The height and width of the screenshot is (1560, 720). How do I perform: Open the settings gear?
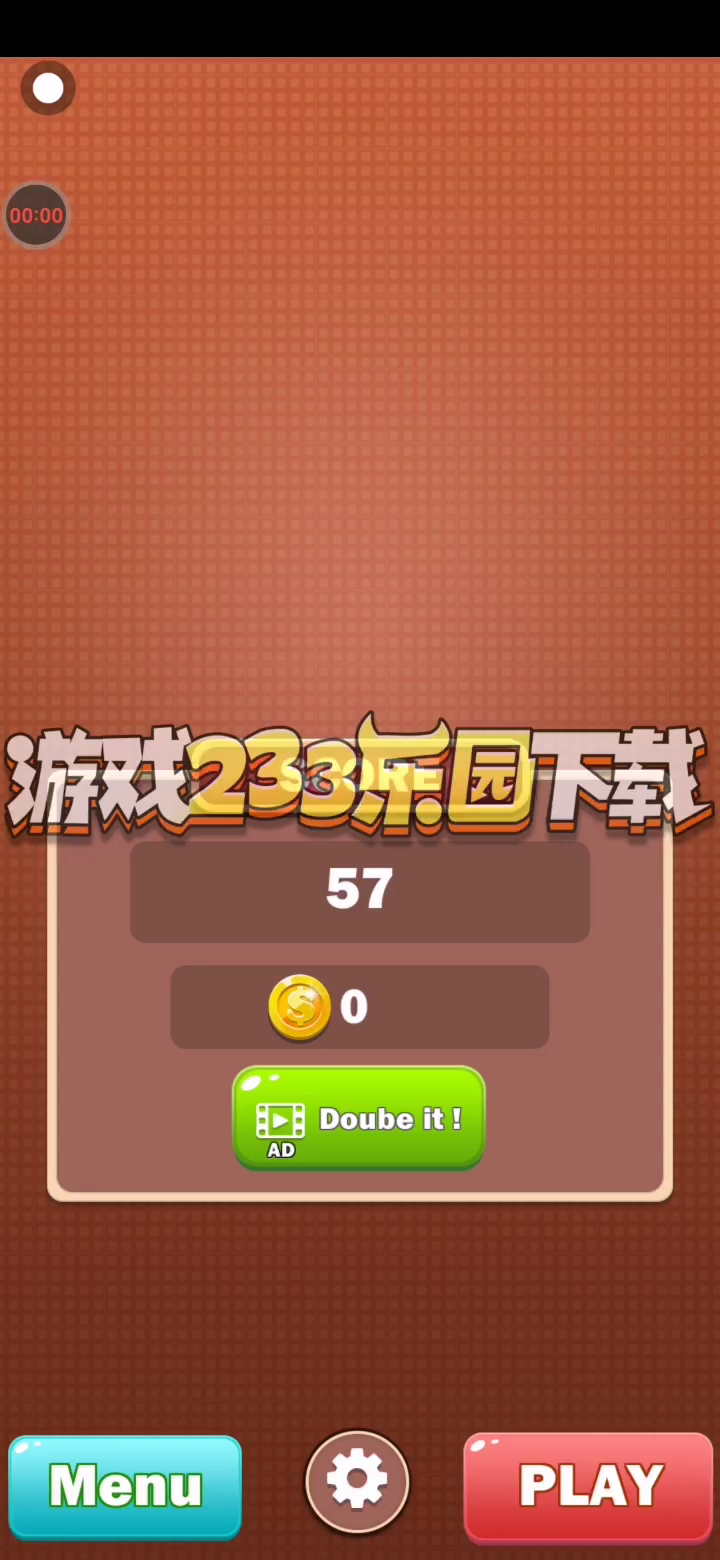tap(357, 1481)
